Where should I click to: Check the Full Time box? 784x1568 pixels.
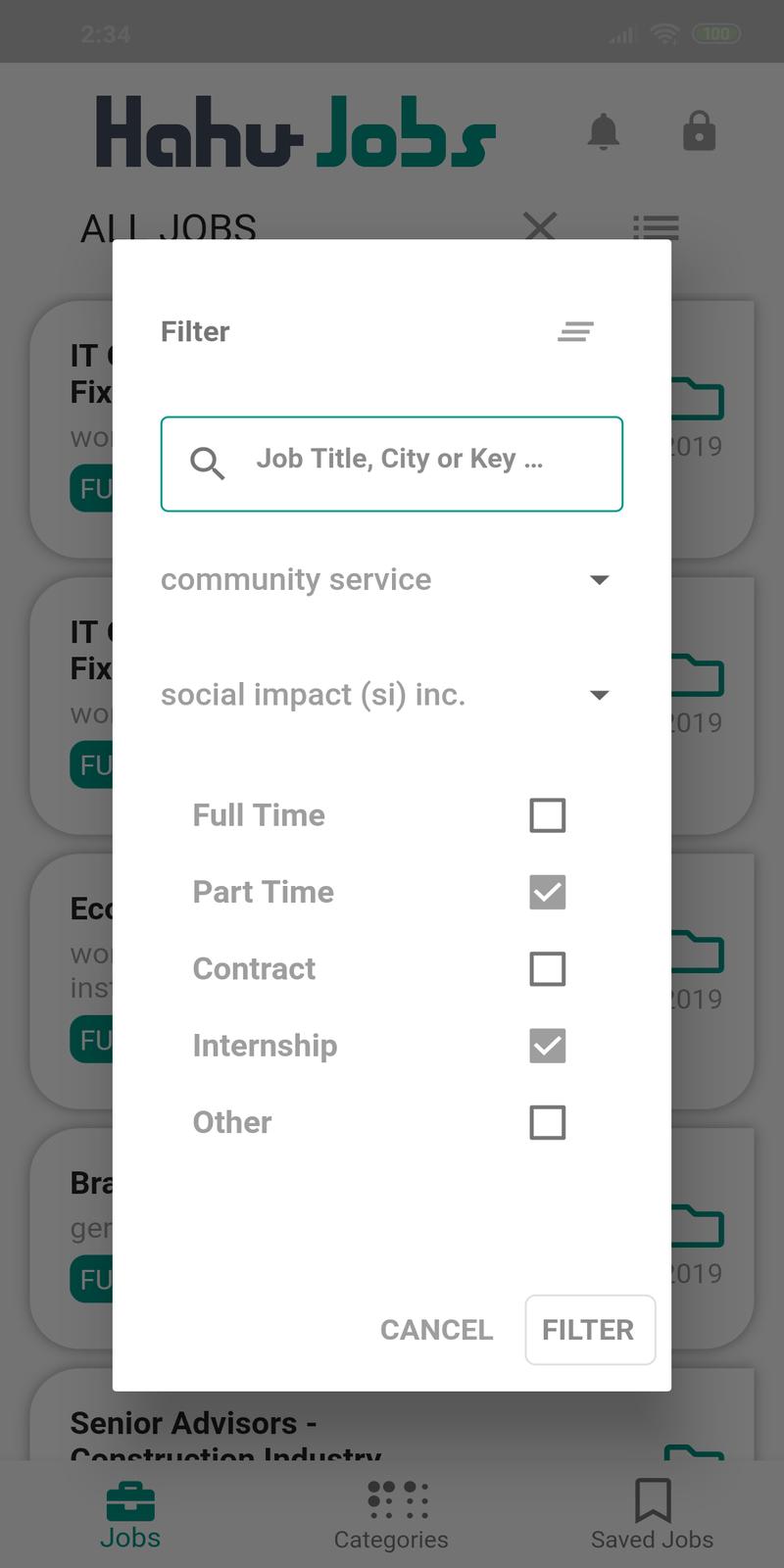click(x=547, y=815)
